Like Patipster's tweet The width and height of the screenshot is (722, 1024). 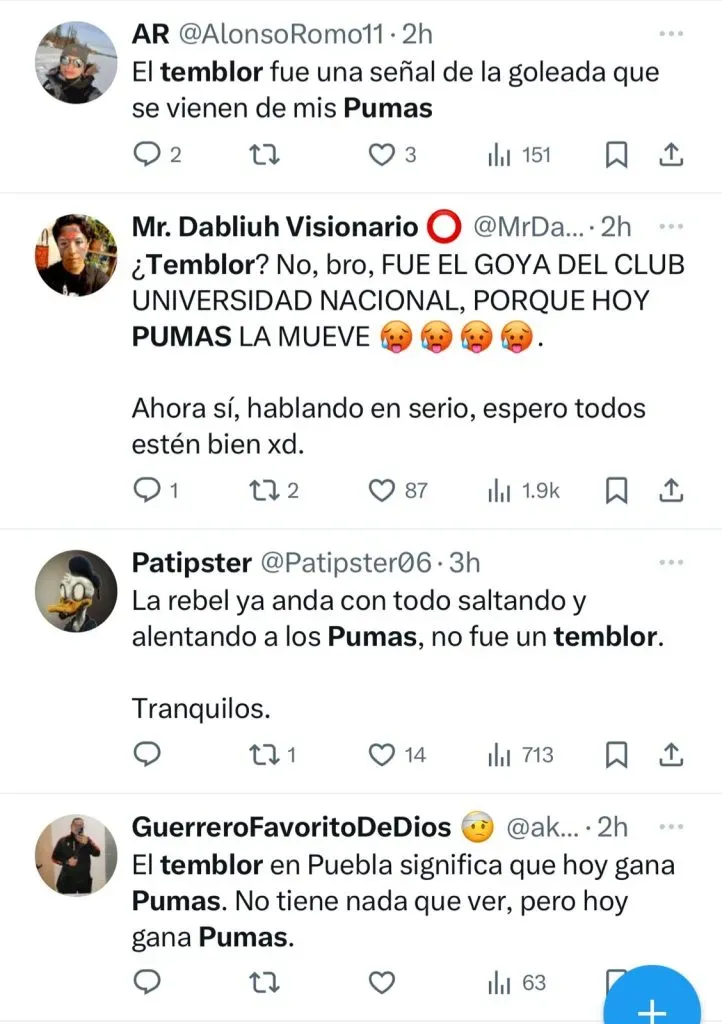tap(382, 755)
